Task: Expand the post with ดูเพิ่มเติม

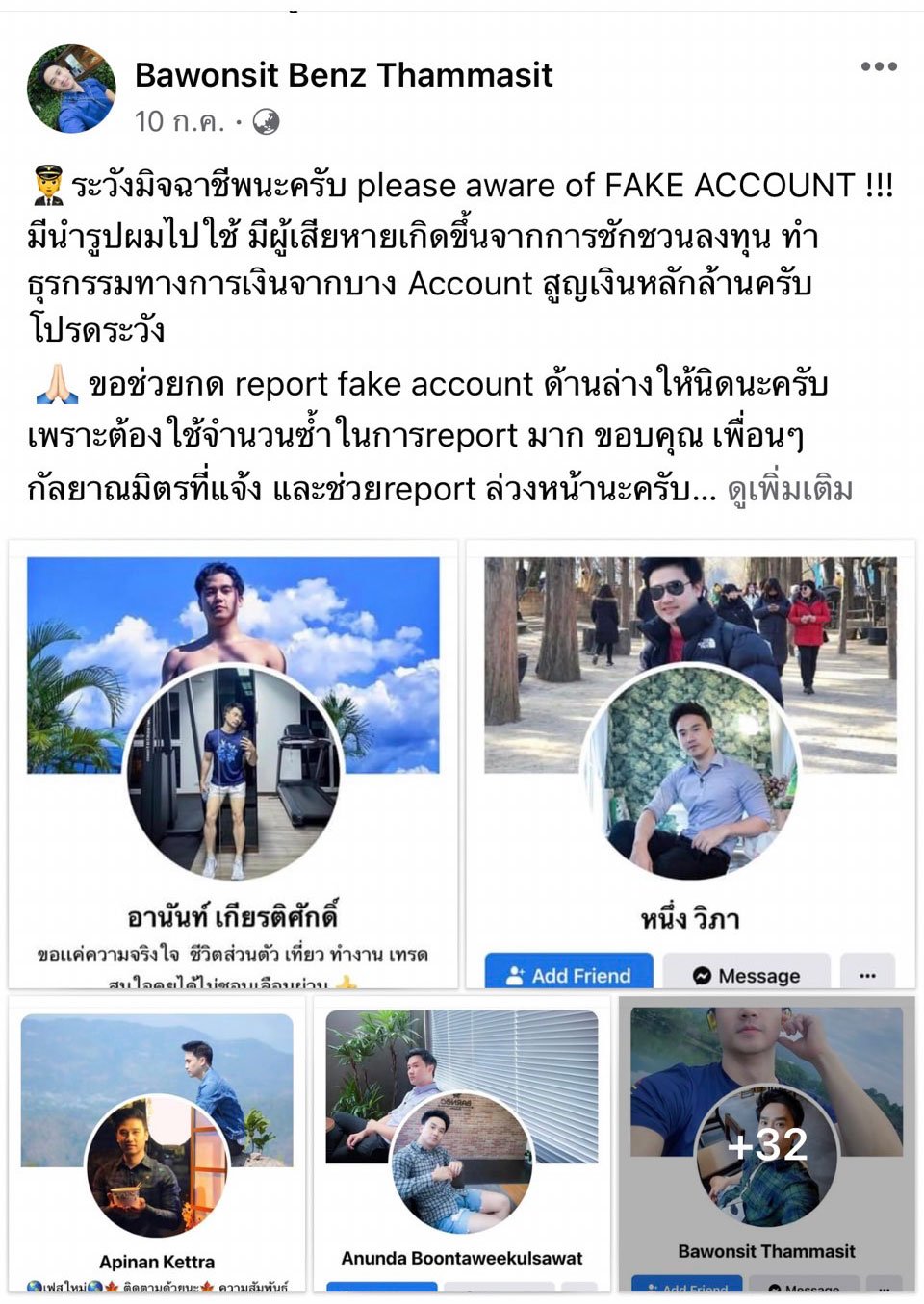Action: pos(789,490)
